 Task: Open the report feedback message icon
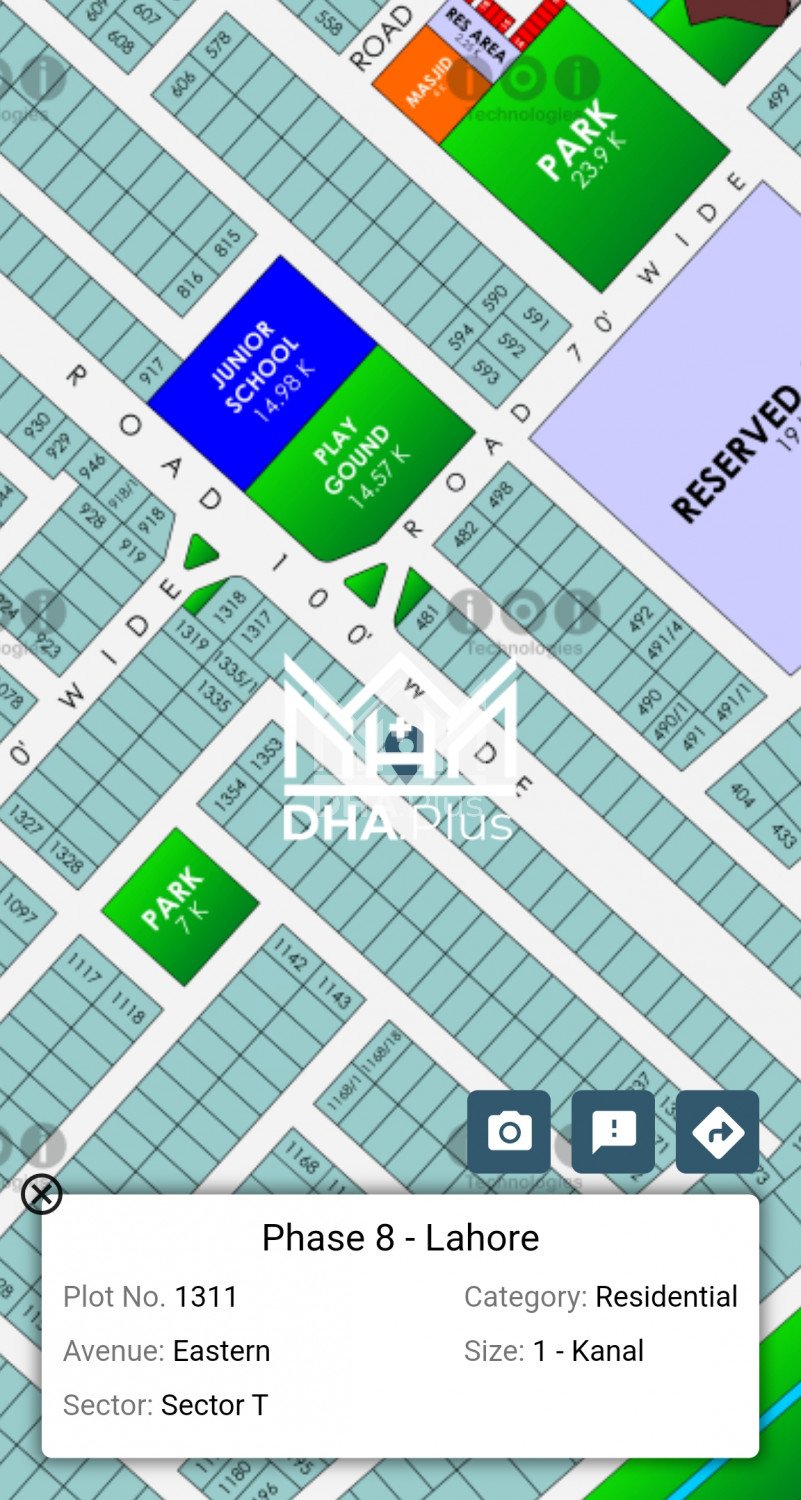tap(613, 1131)
